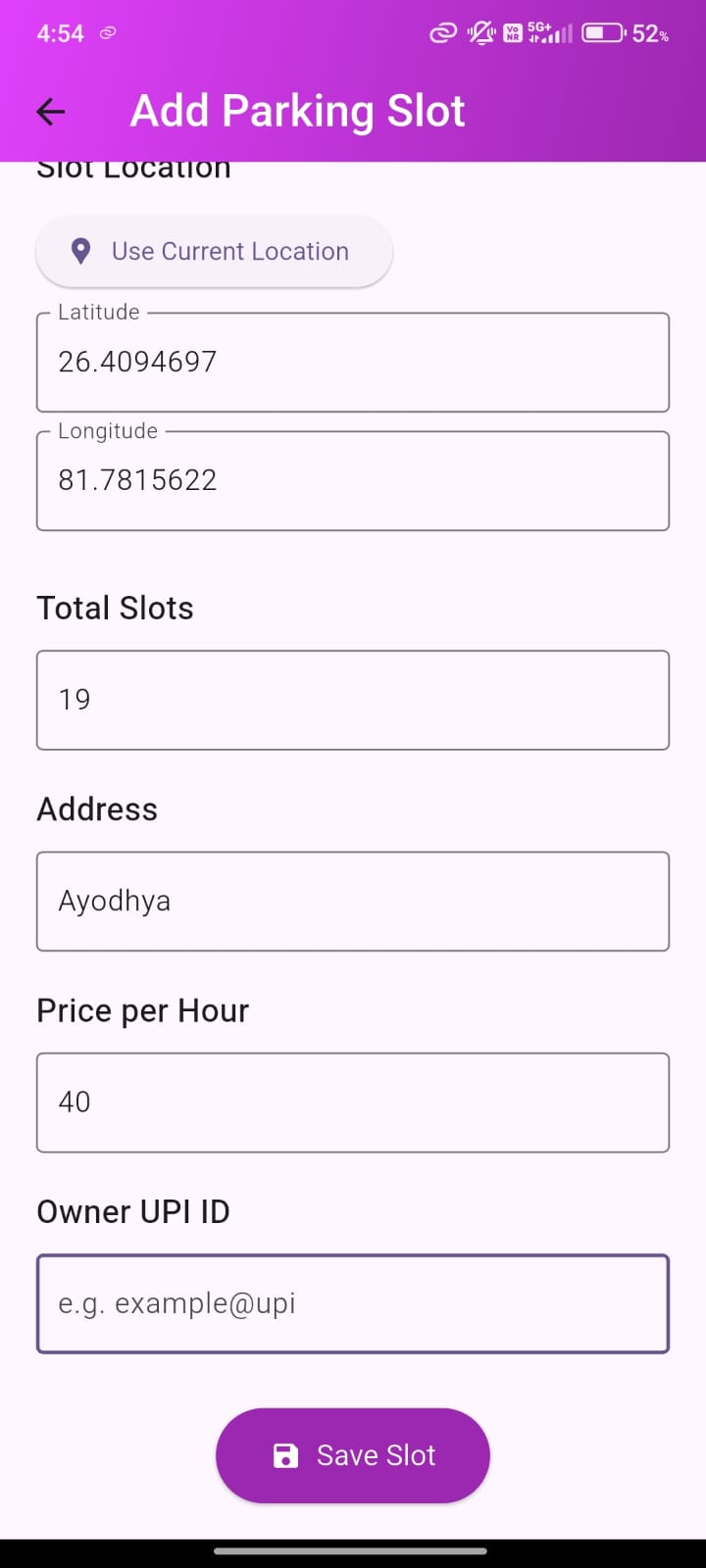This screenshot has width=706, height=1568.
Task: Enter text in the Owner UPI ID field
Action: coord(353,1304)
